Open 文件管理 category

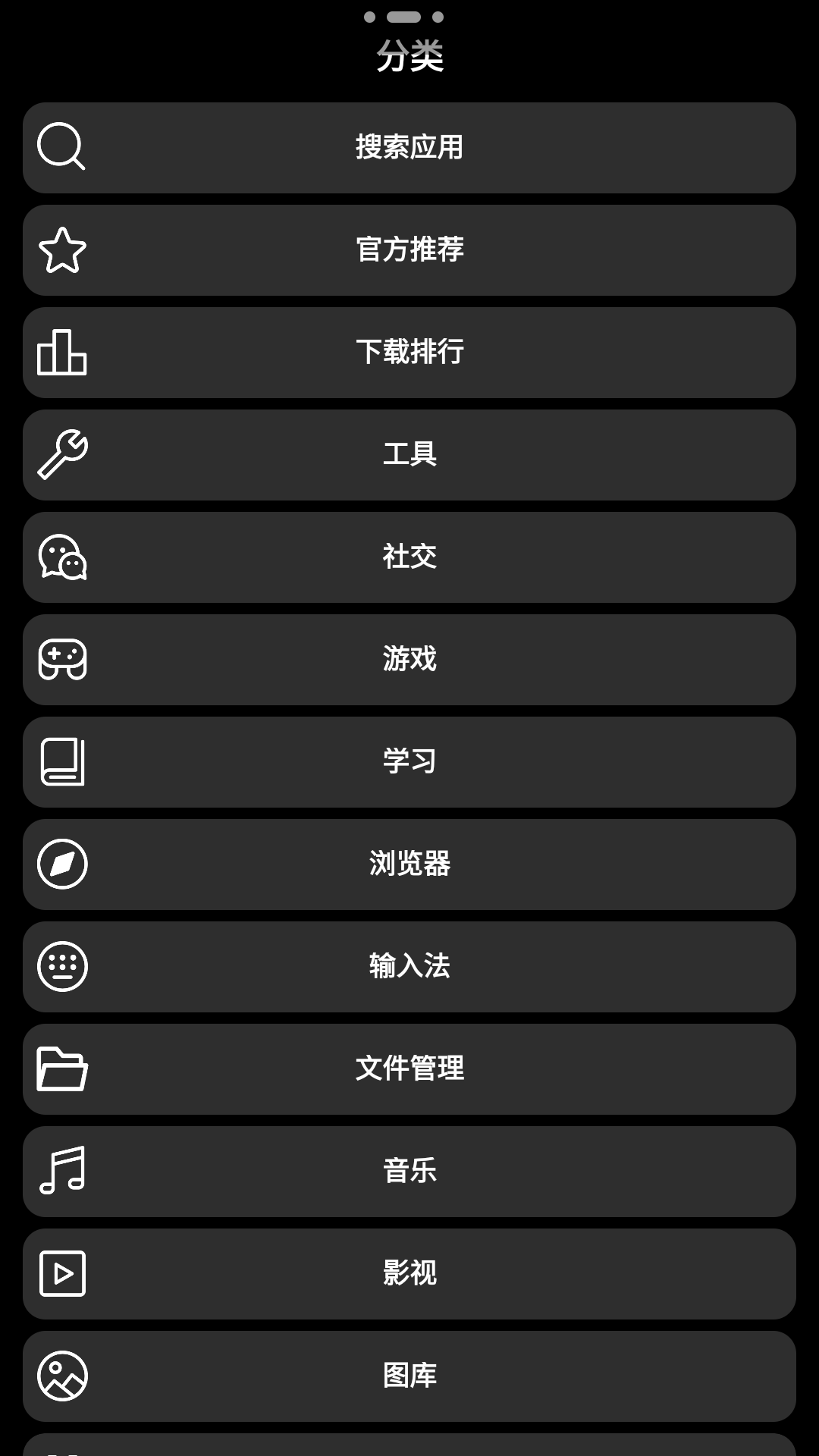[409, 1068]
